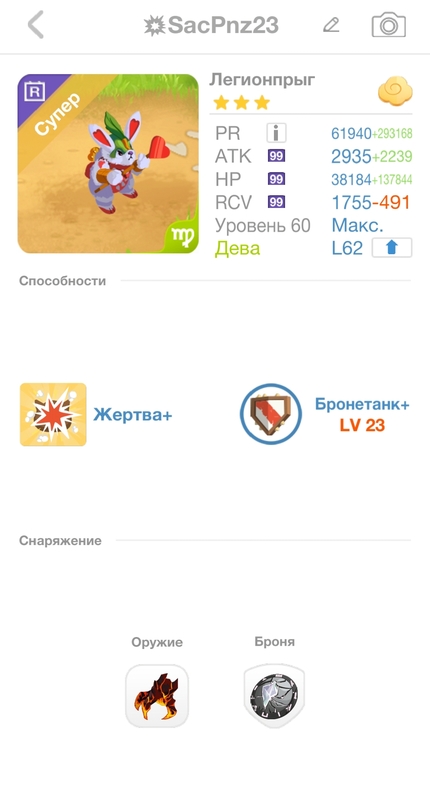Viewport: 430px width, 800px height.
Task: Tap the level-up arrow button near L62
Action: pyautogui.click(x=391, y=248)
